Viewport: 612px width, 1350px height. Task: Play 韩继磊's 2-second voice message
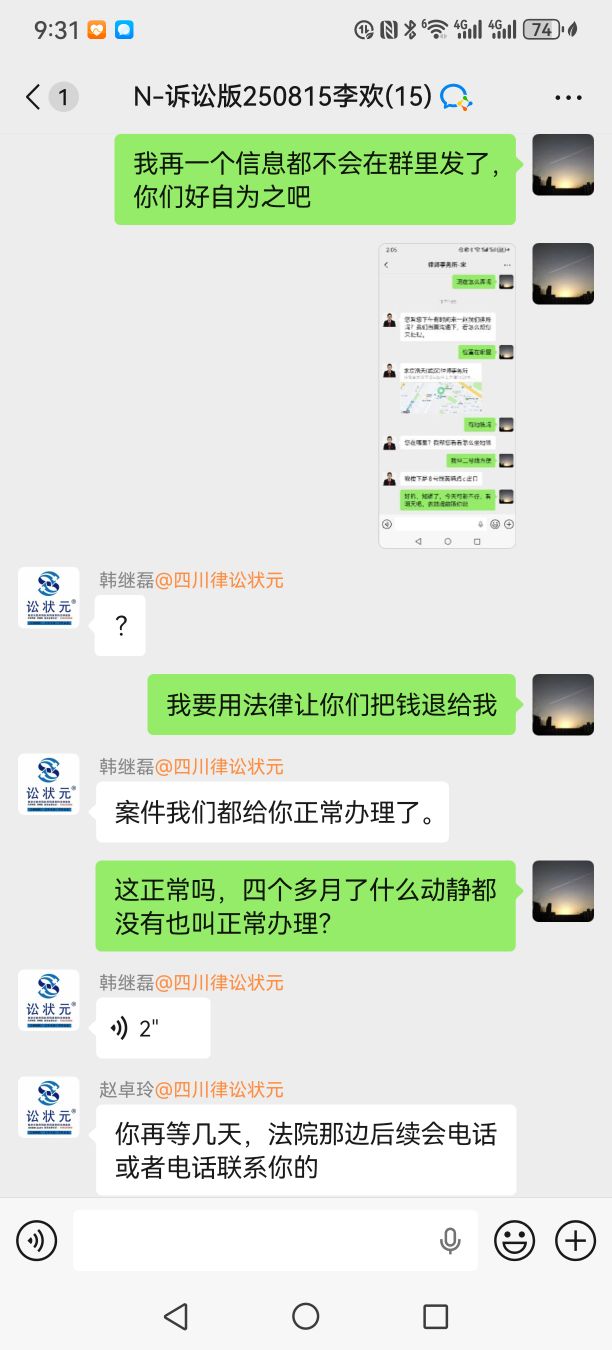[152, 1028]
